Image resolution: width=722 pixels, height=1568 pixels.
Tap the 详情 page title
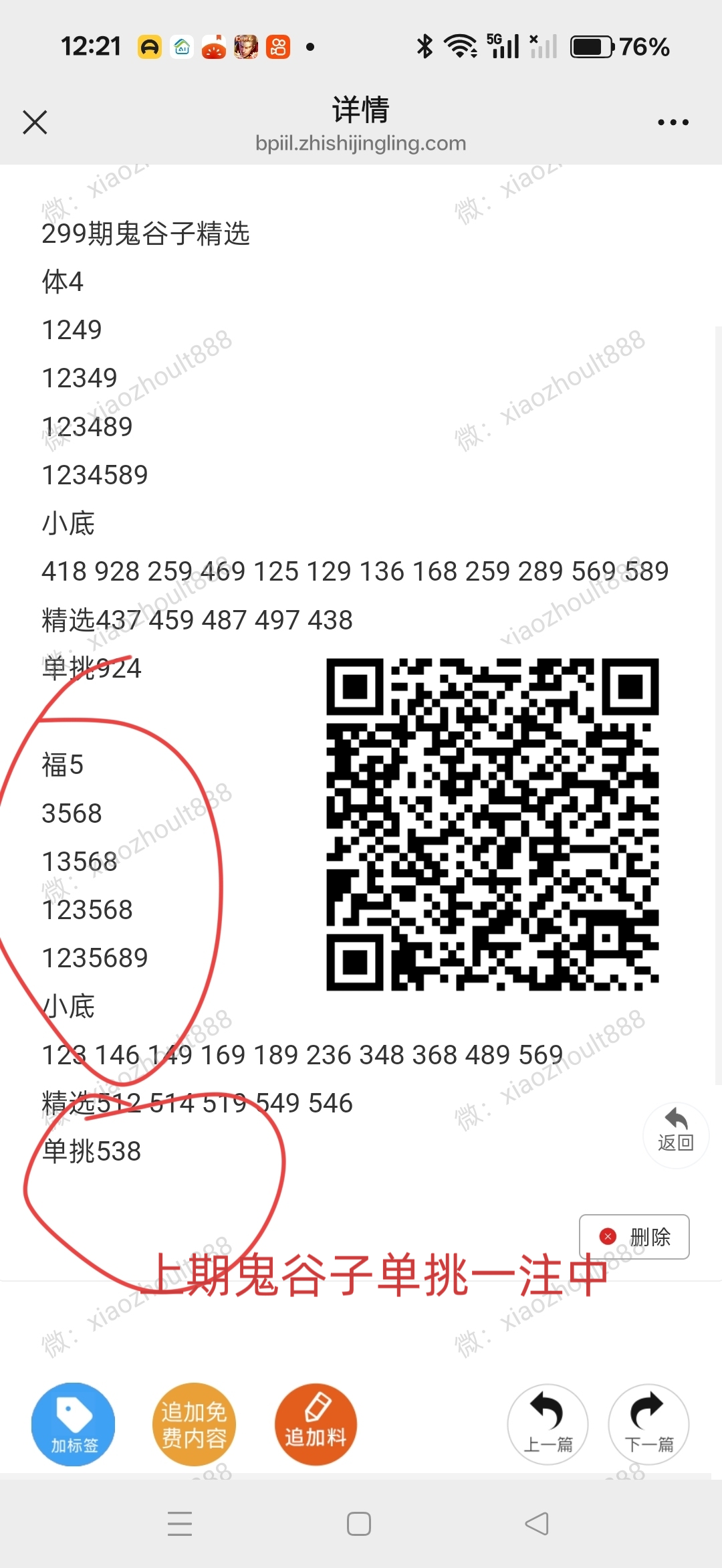(x=360, y=109)
